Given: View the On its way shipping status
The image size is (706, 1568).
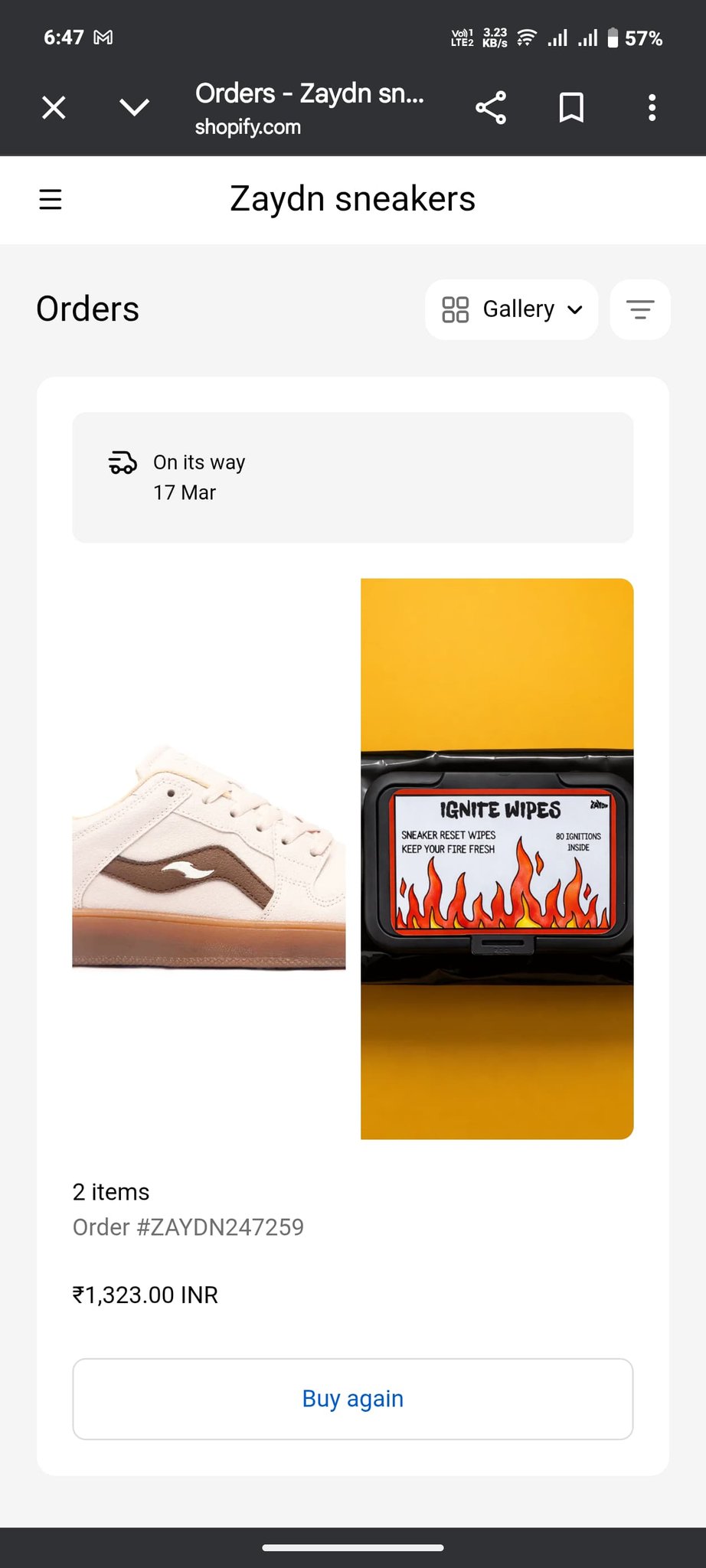Looking at the screenshot, I should pos(352,478).
